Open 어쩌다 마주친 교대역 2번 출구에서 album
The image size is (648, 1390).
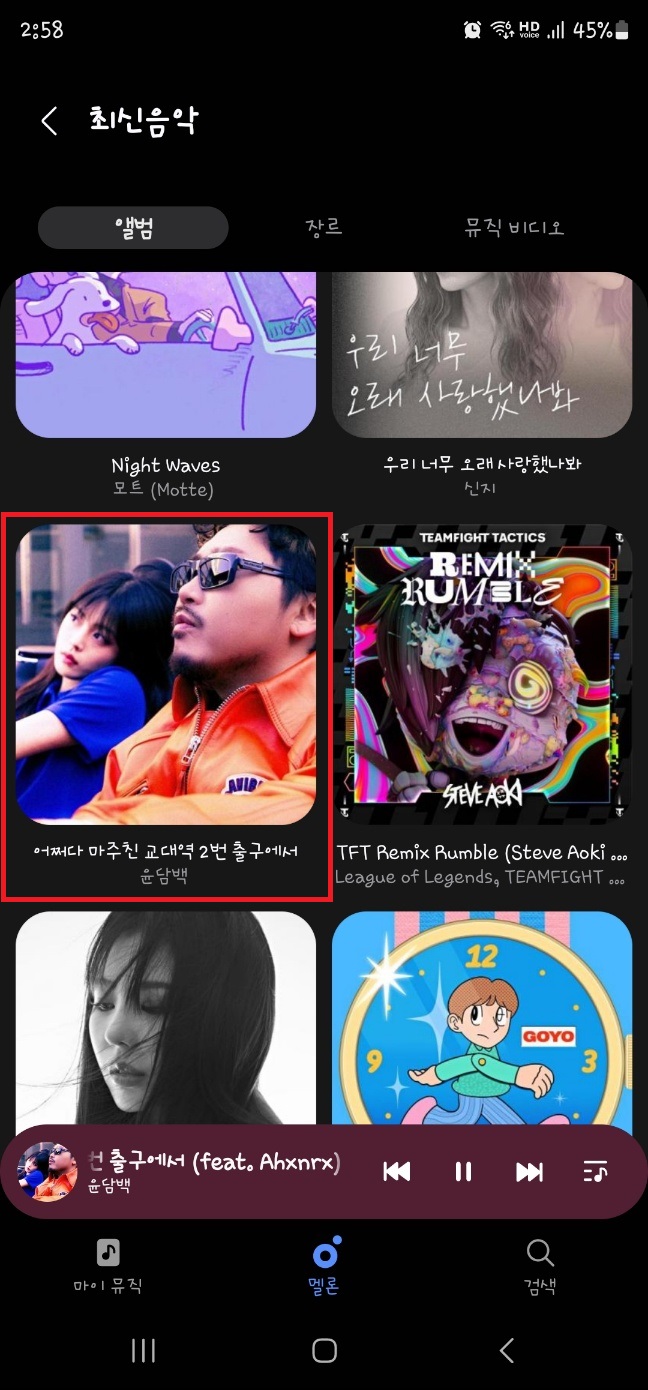click(166, 675)
